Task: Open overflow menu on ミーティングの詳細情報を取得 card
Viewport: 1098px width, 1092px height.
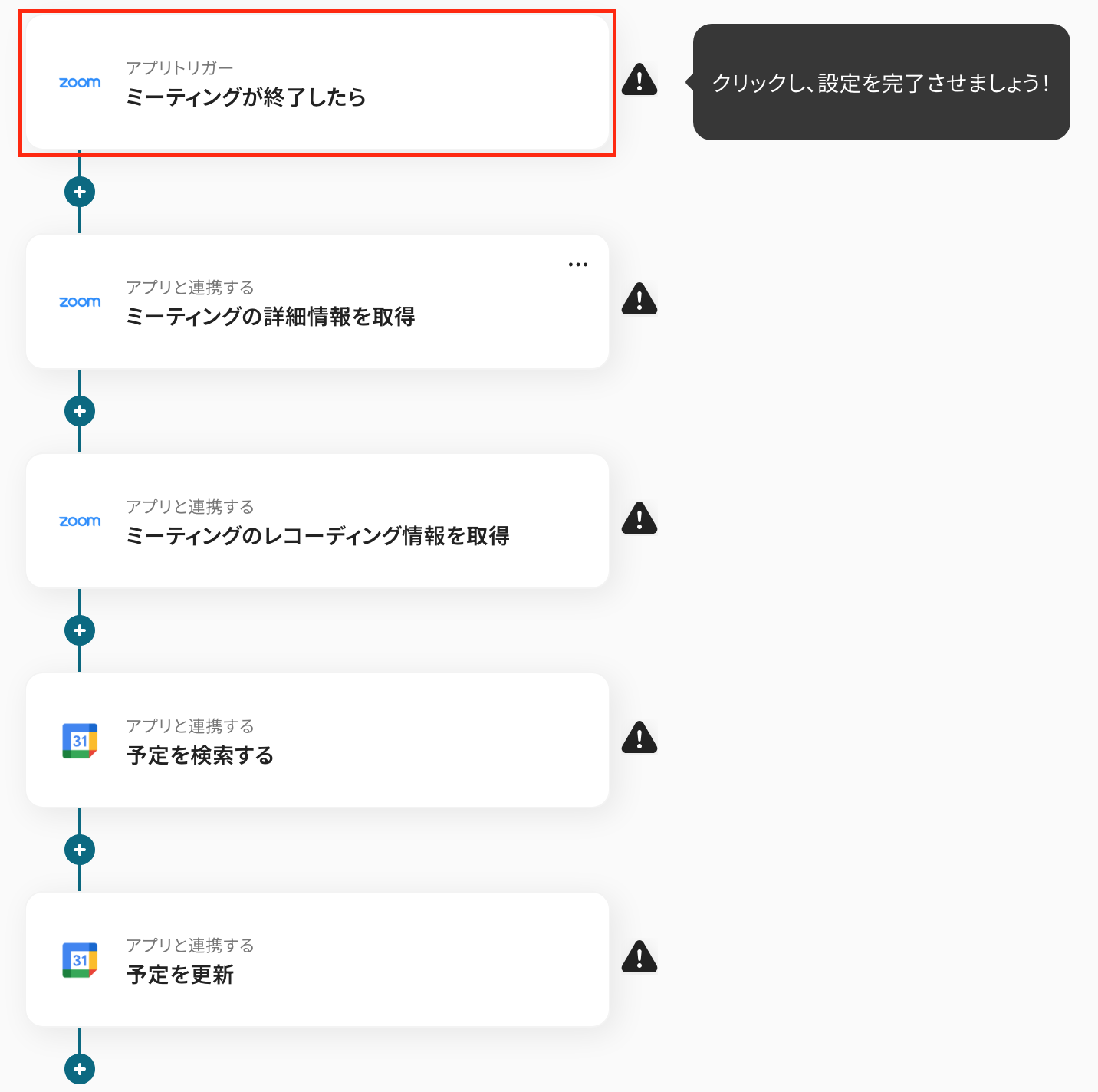Action: 577,265
